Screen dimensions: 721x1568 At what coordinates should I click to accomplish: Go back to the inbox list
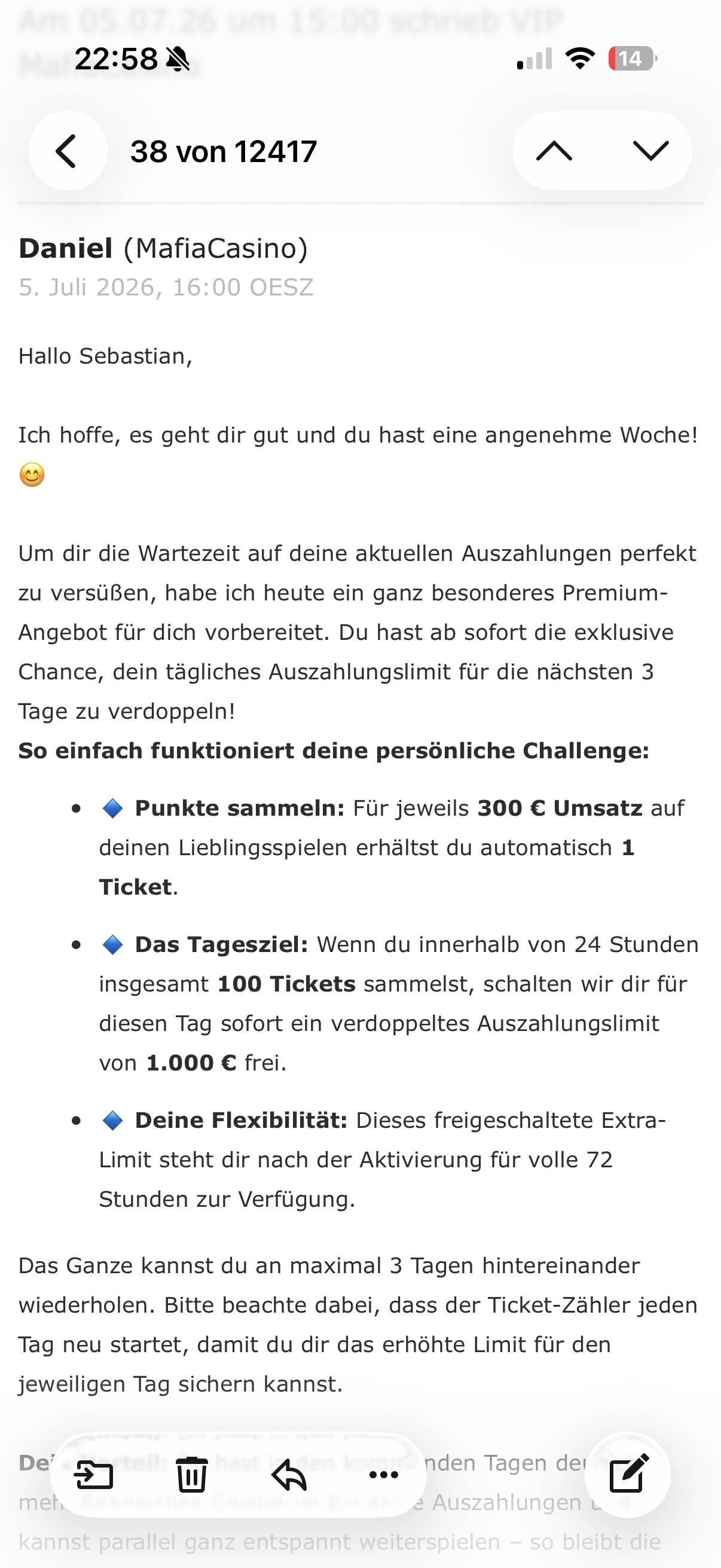tap(68, 151)
